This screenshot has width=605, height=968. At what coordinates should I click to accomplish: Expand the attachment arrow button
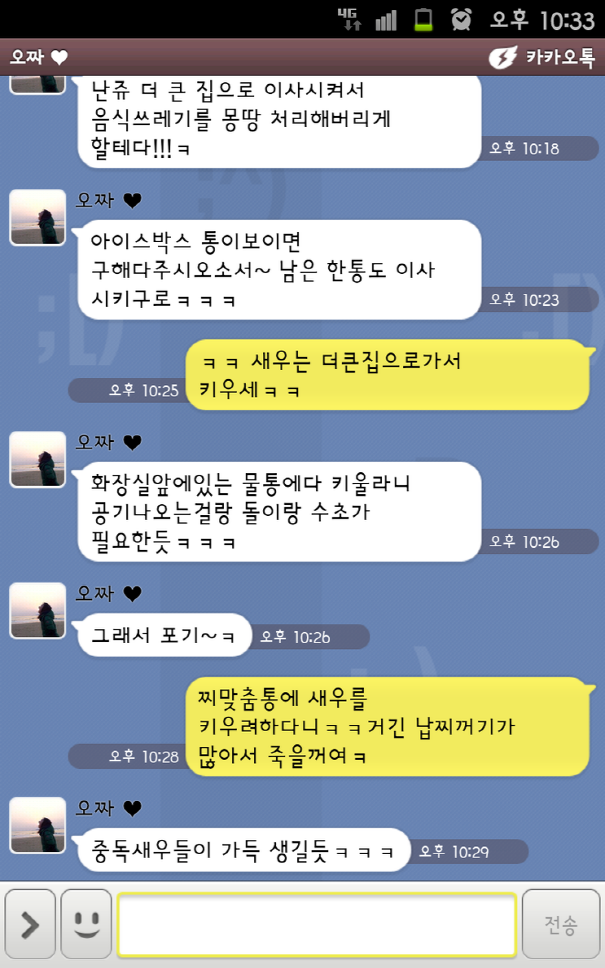point(30,924)
